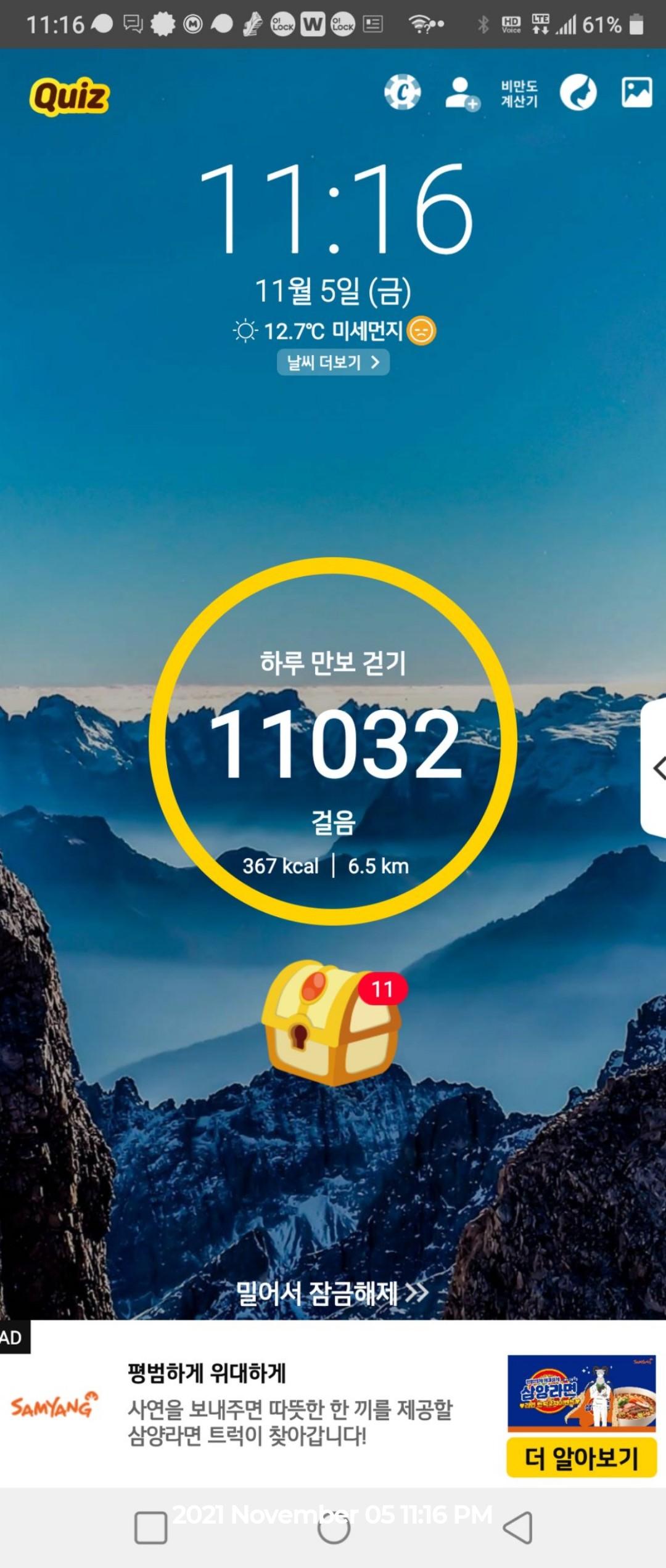Tap 더 알아보기 on the Samyang ad
The height and width of the screenshot is (1568, 666).
pyautogui.click(x=581, y=1458)
